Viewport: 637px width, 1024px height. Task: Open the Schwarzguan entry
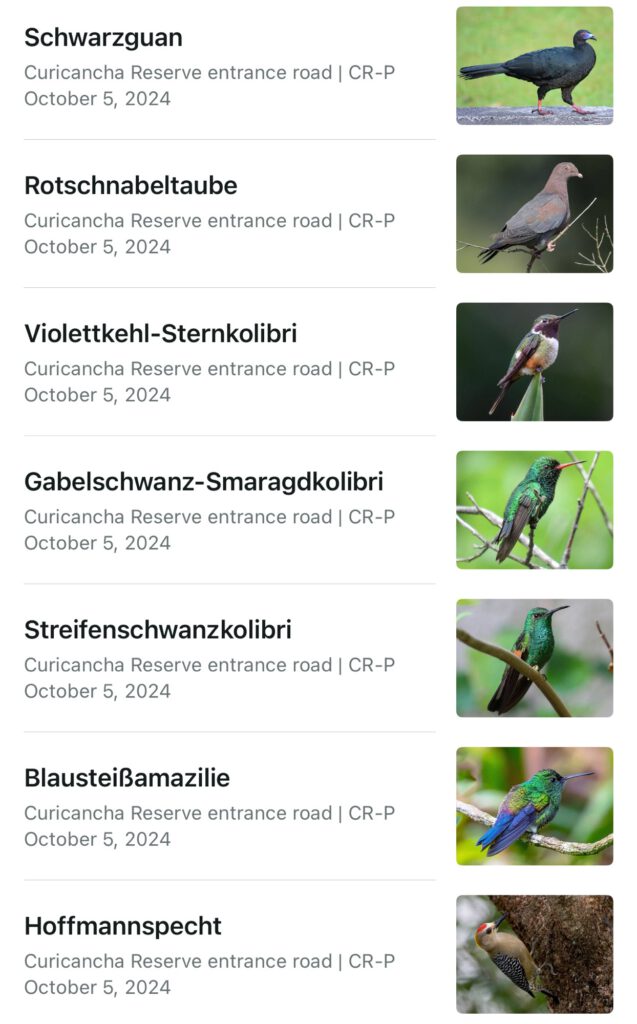[210, 67]
